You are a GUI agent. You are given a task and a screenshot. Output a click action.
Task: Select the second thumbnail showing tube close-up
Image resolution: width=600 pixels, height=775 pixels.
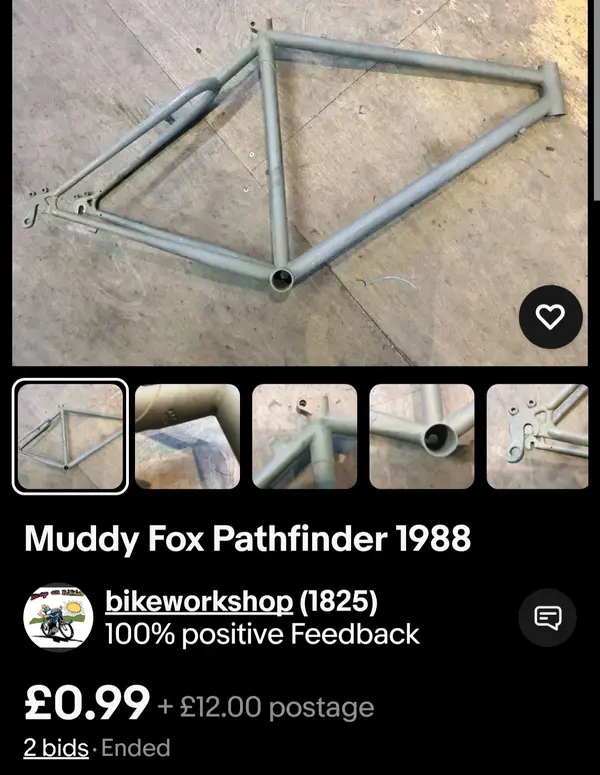coord(187,436)
